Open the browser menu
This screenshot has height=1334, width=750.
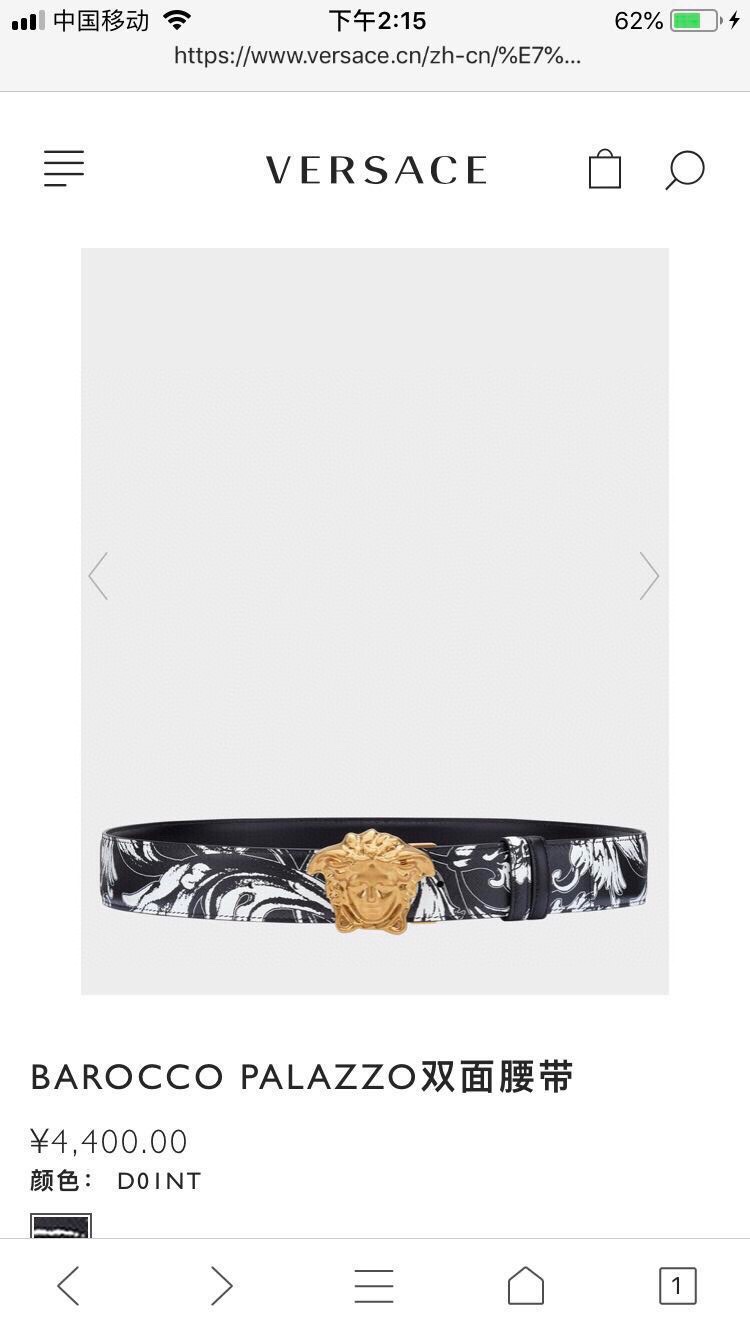coord(374,1285)
